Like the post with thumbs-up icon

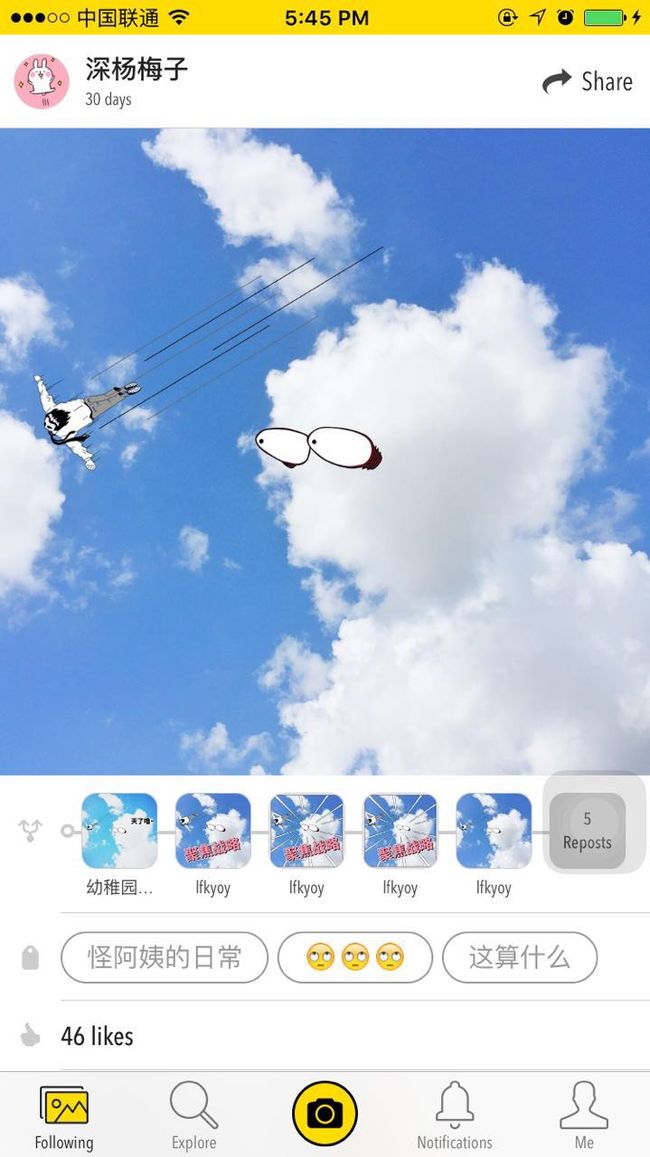(x=30, y=1035)
